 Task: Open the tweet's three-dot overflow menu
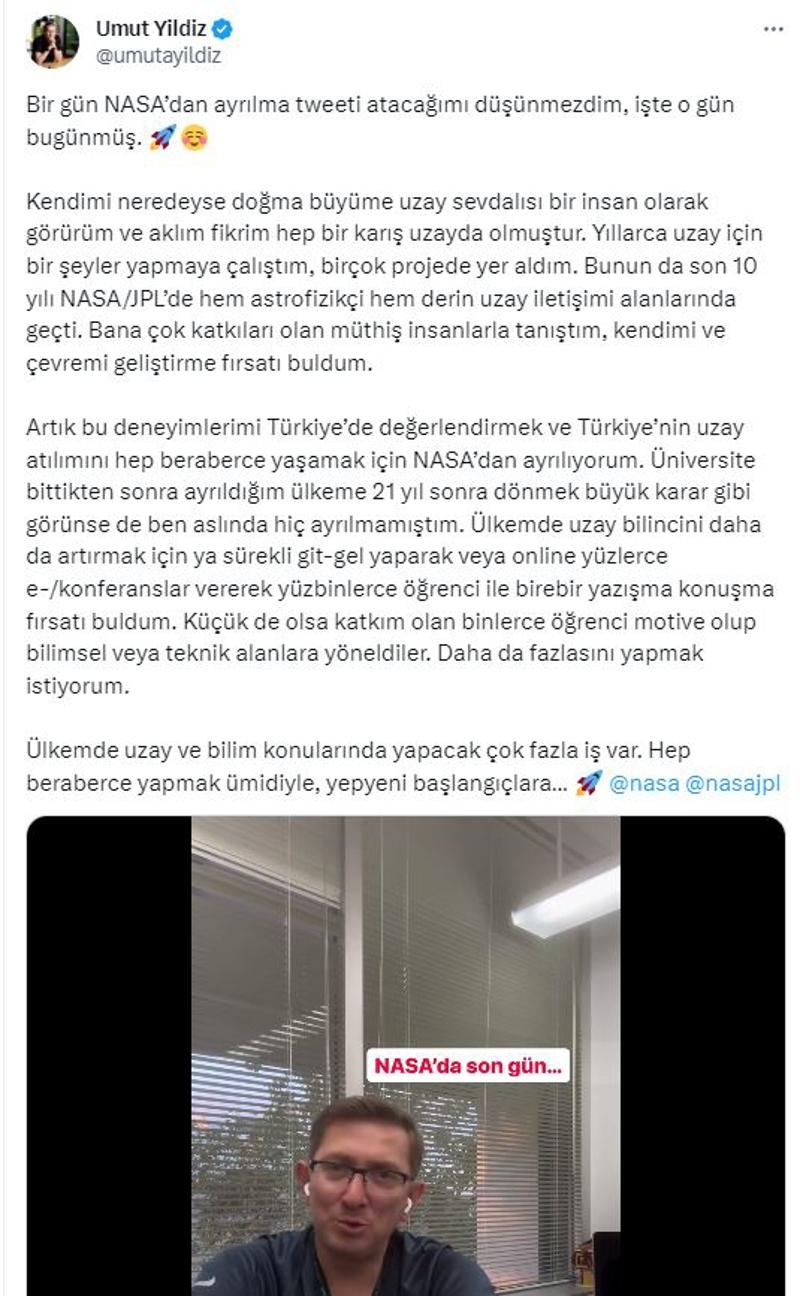point(773,30)
